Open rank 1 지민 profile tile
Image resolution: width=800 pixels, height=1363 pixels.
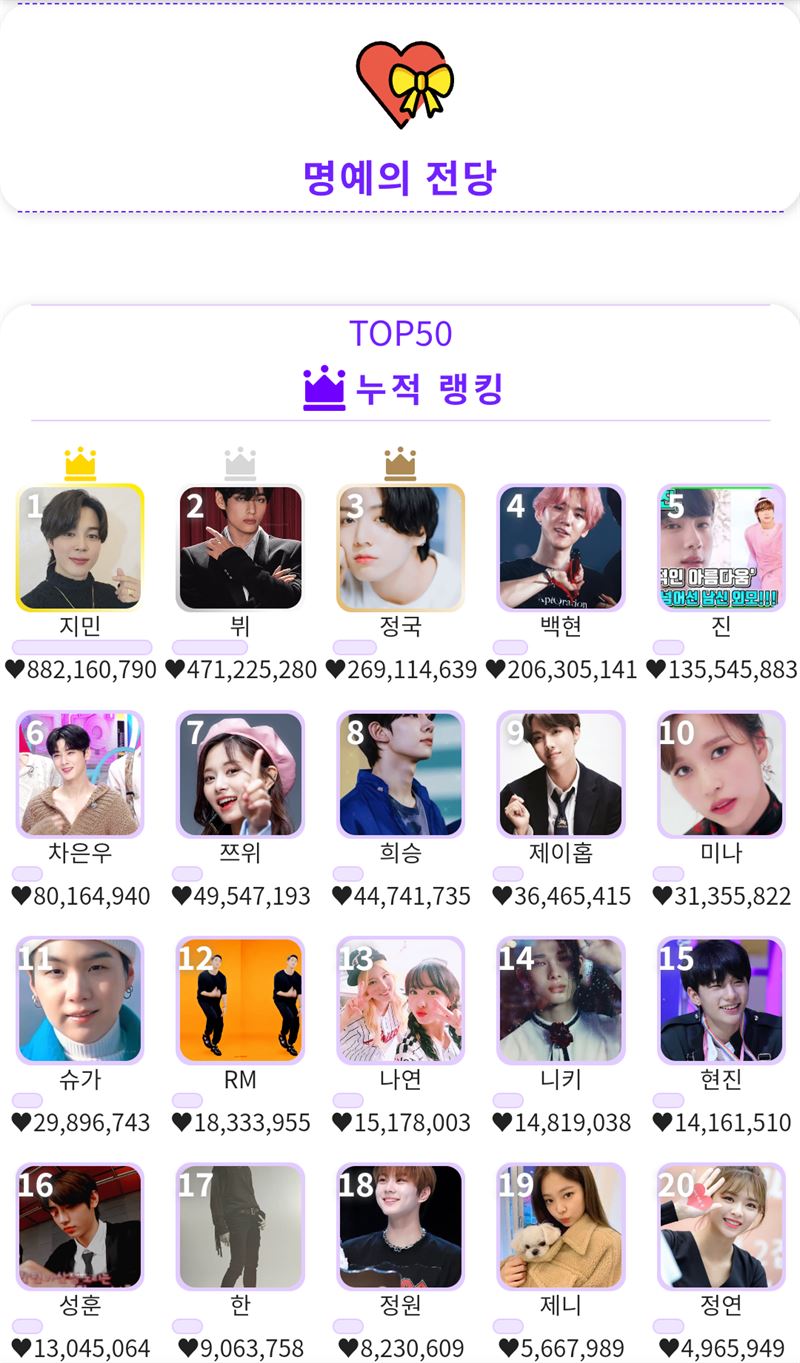point(80,547)
